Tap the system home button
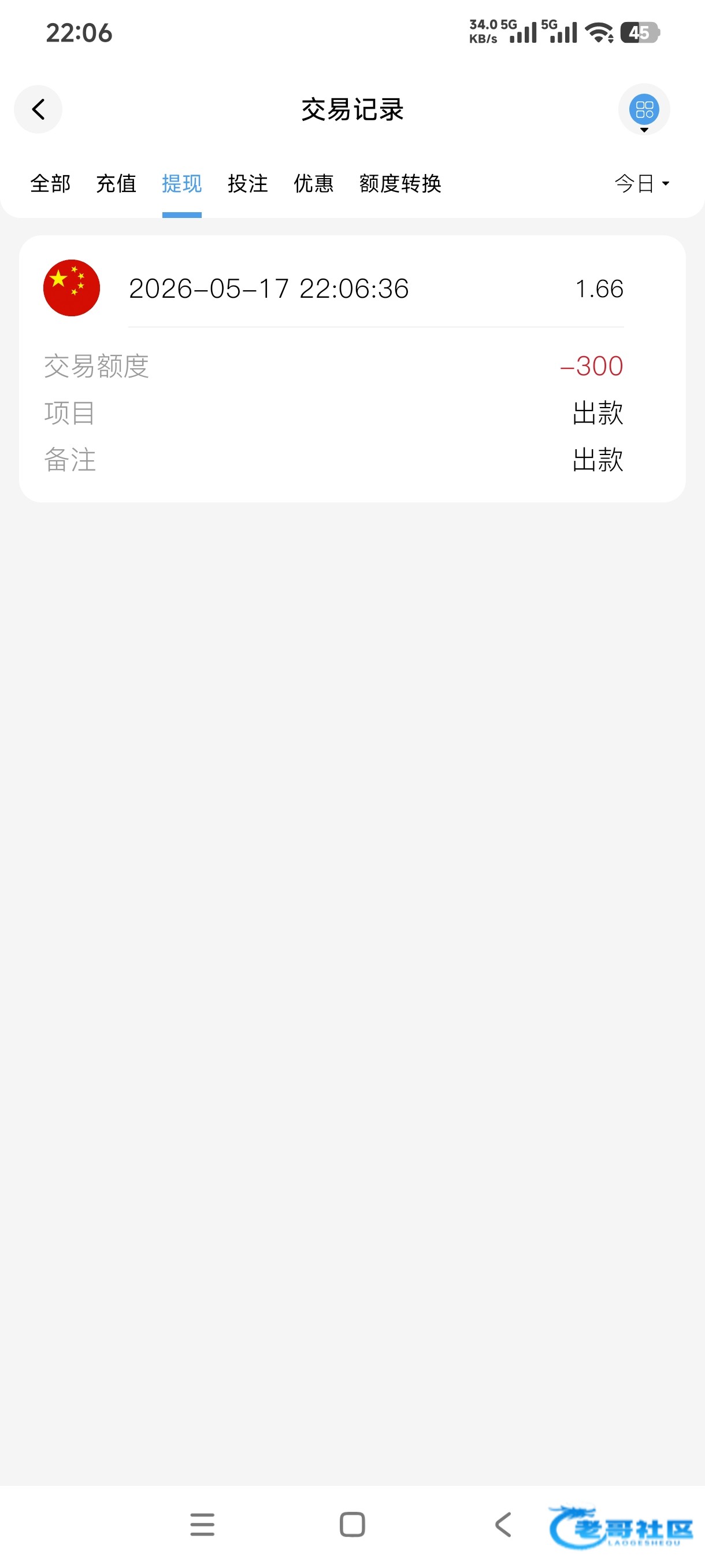 (352, 1525)
